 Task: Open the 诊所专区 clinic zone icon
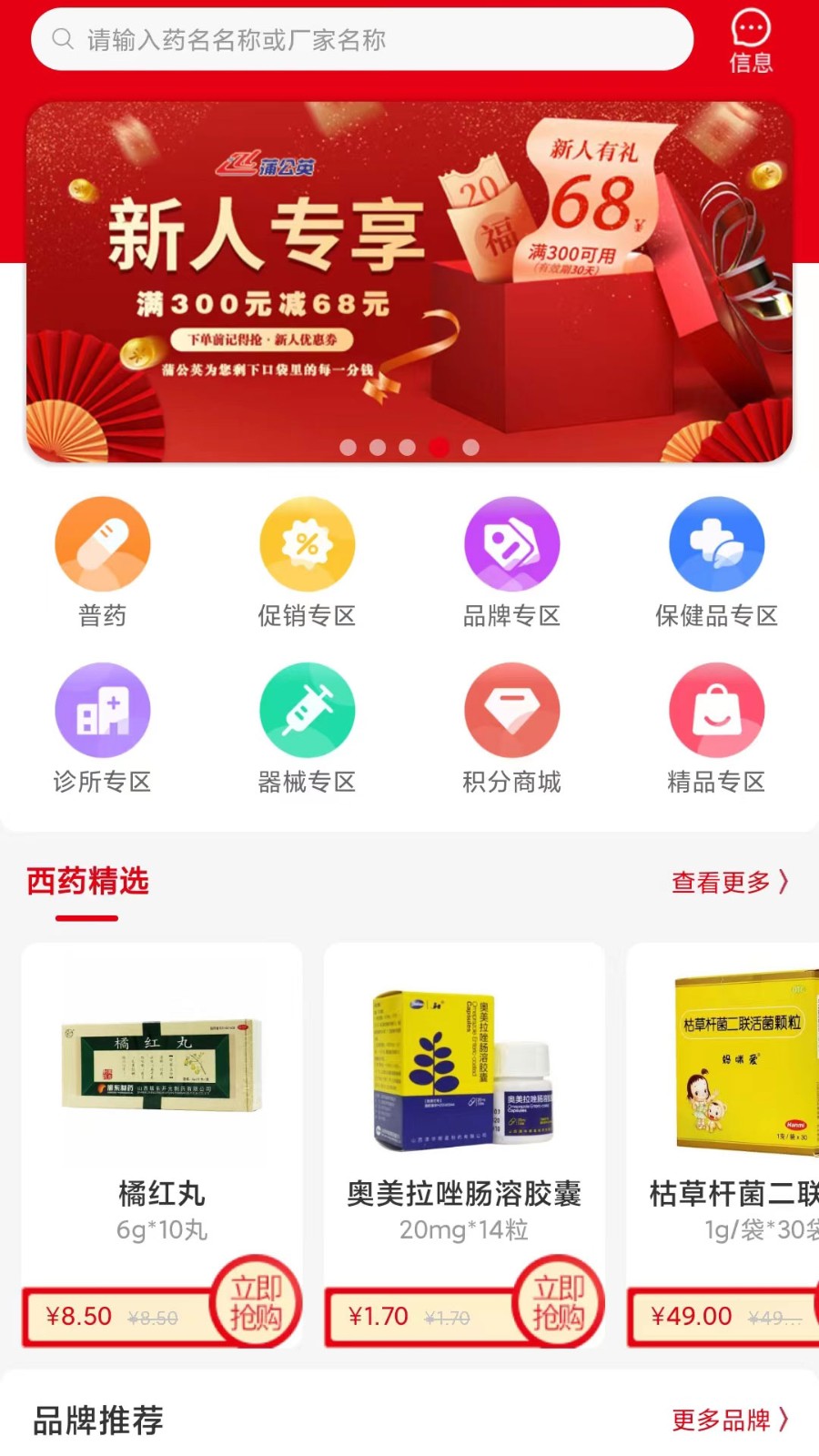(x=102, y=709)
